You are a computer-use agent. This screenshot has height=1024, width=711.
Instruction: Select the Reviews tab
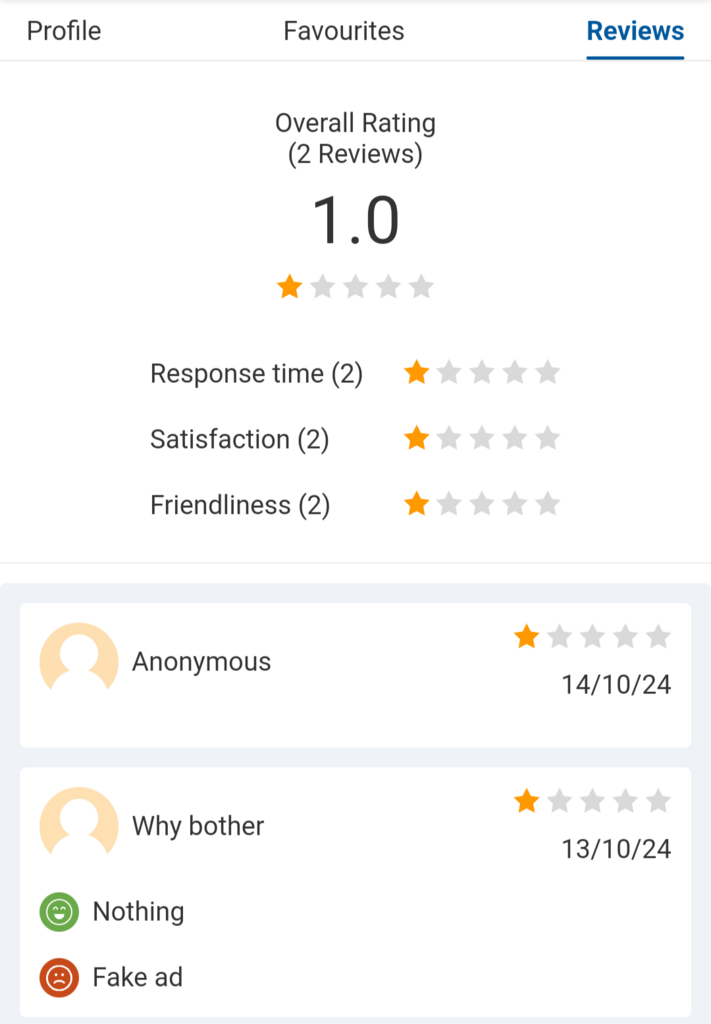[x=635, y=31]
